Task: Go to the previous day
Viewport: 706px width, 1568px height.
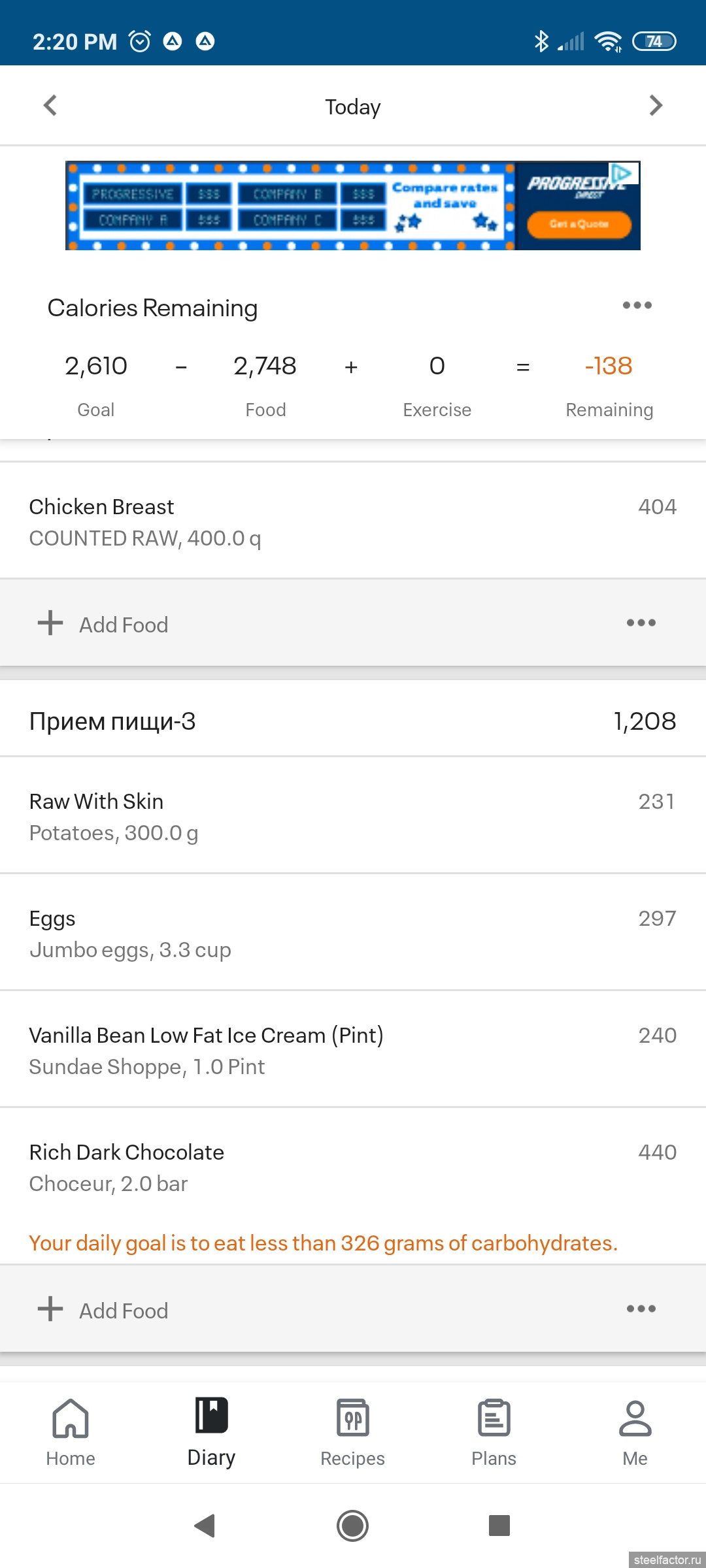Action: [x=50, y=105]
